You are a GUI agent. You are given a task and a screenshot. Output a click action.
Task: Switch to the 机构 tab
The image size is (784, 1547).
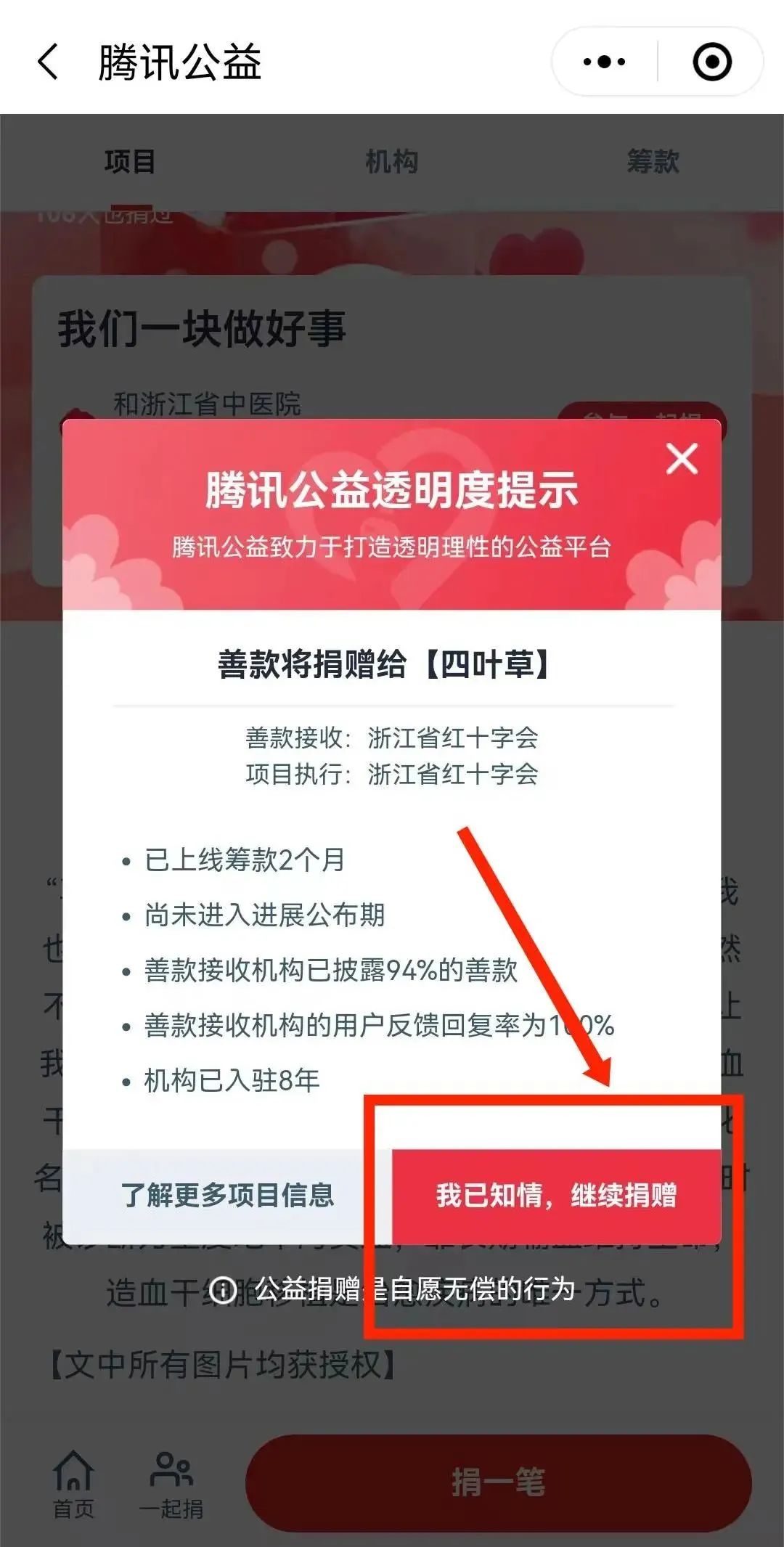tap(391, 161)
